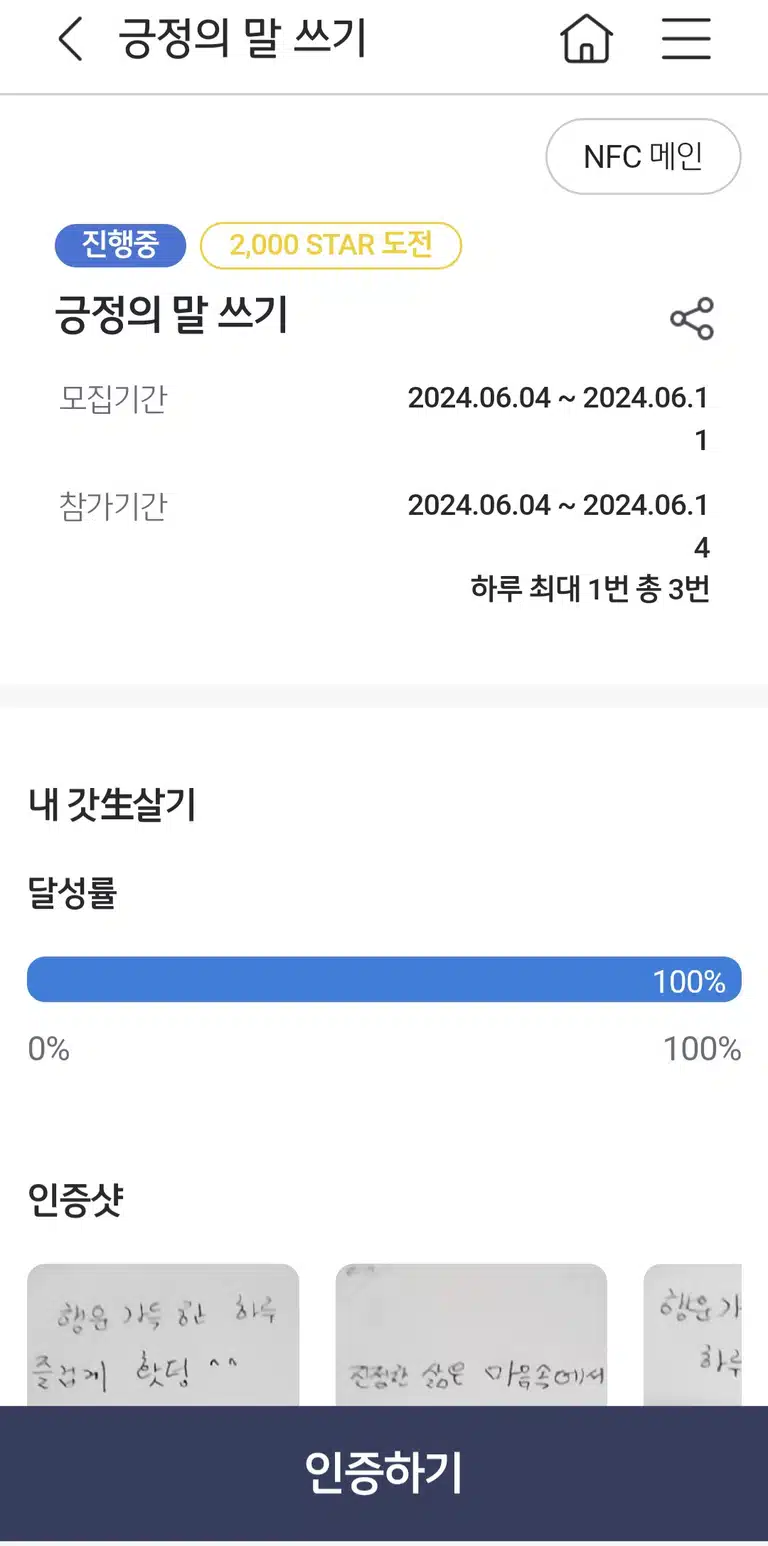Screen dimensions: 768x1546
Task: Share the 긍정의 말 쓰기 challenge
Action: tap(691, 319)
